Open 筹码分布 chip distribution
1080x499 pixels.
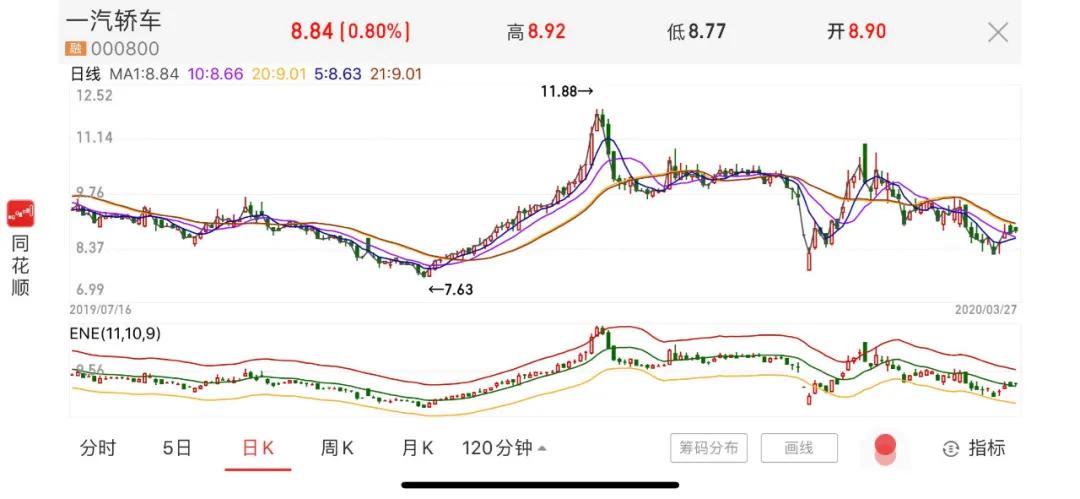[x=709, y=448]
